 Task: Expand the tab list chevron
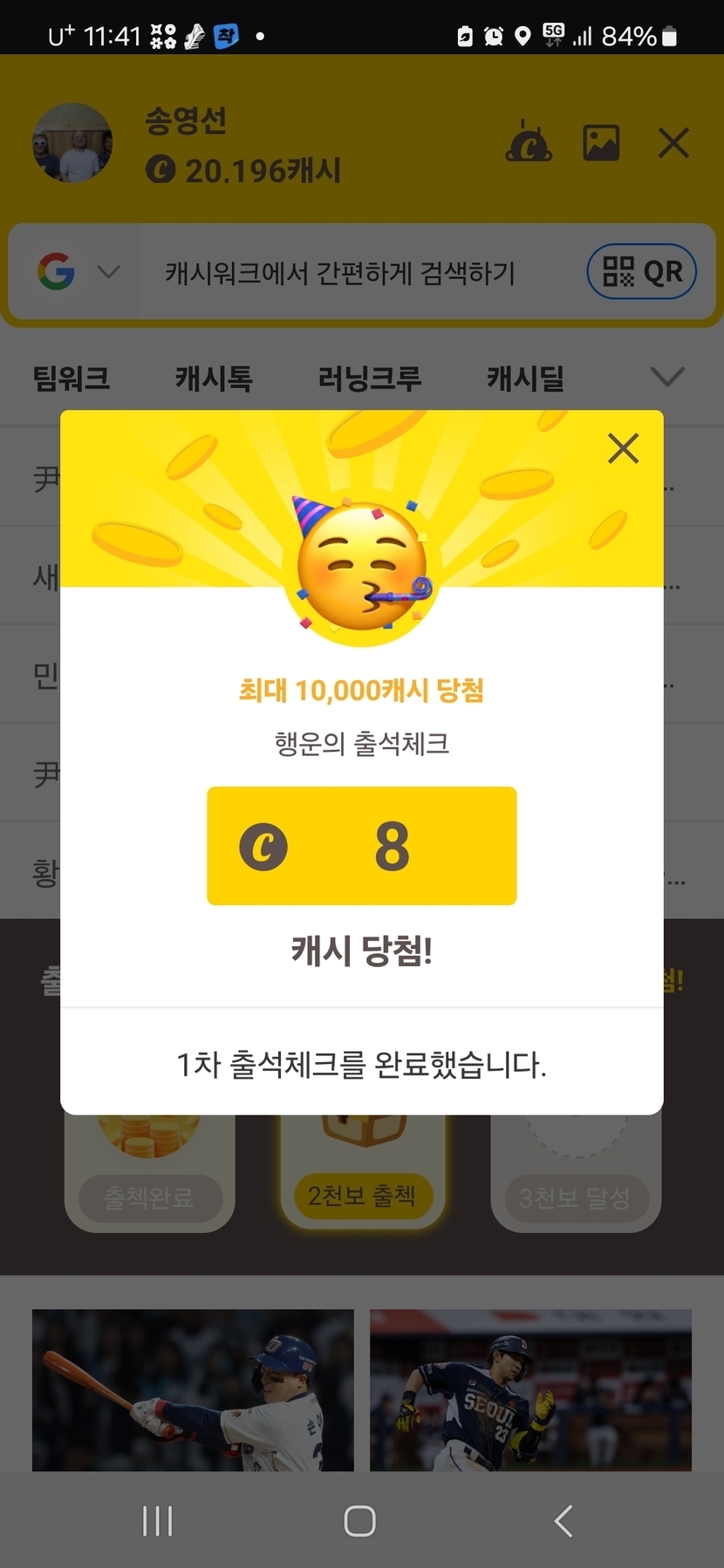[667, 377]
